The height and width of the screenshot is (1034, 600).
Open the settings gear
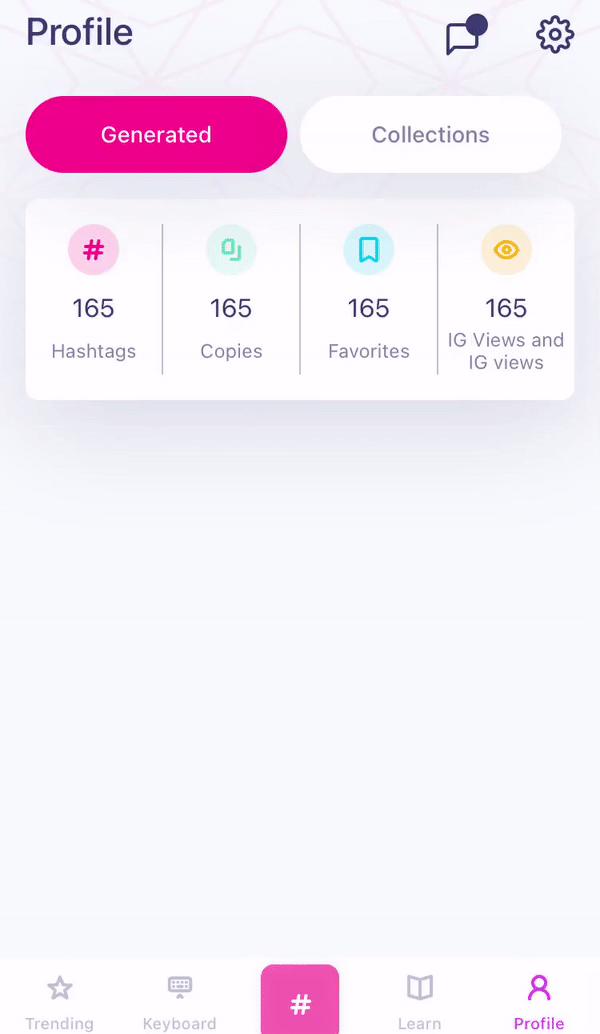pos(555,35)
